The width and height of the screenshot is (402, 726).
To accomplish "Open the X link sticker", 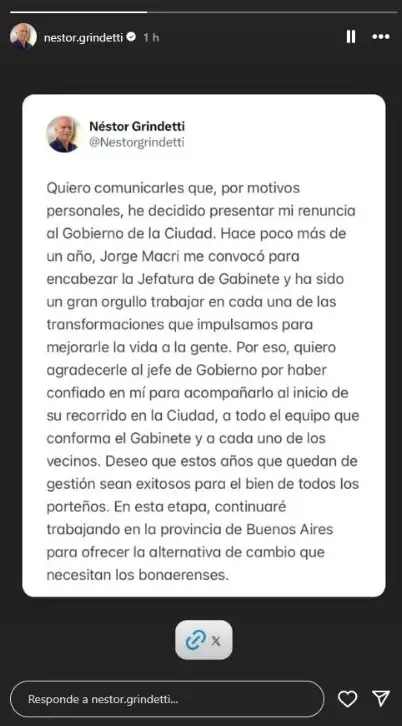I will coord(204,640).
